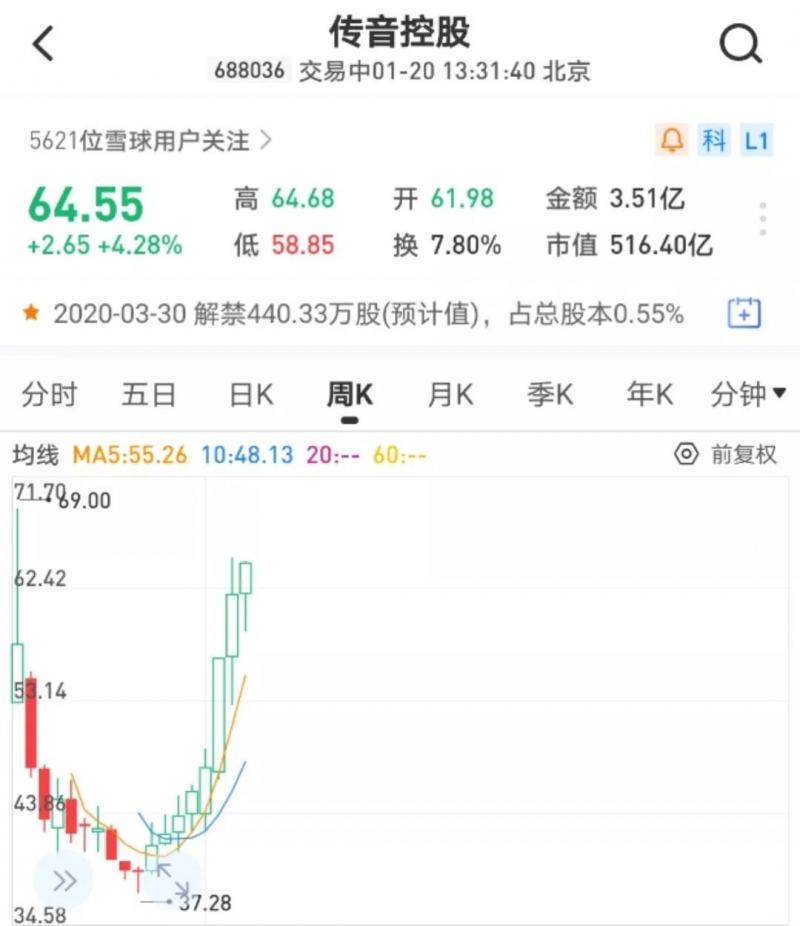Switch to the 五日 chart tab
800x926 pixels.
tap(149, 395)
